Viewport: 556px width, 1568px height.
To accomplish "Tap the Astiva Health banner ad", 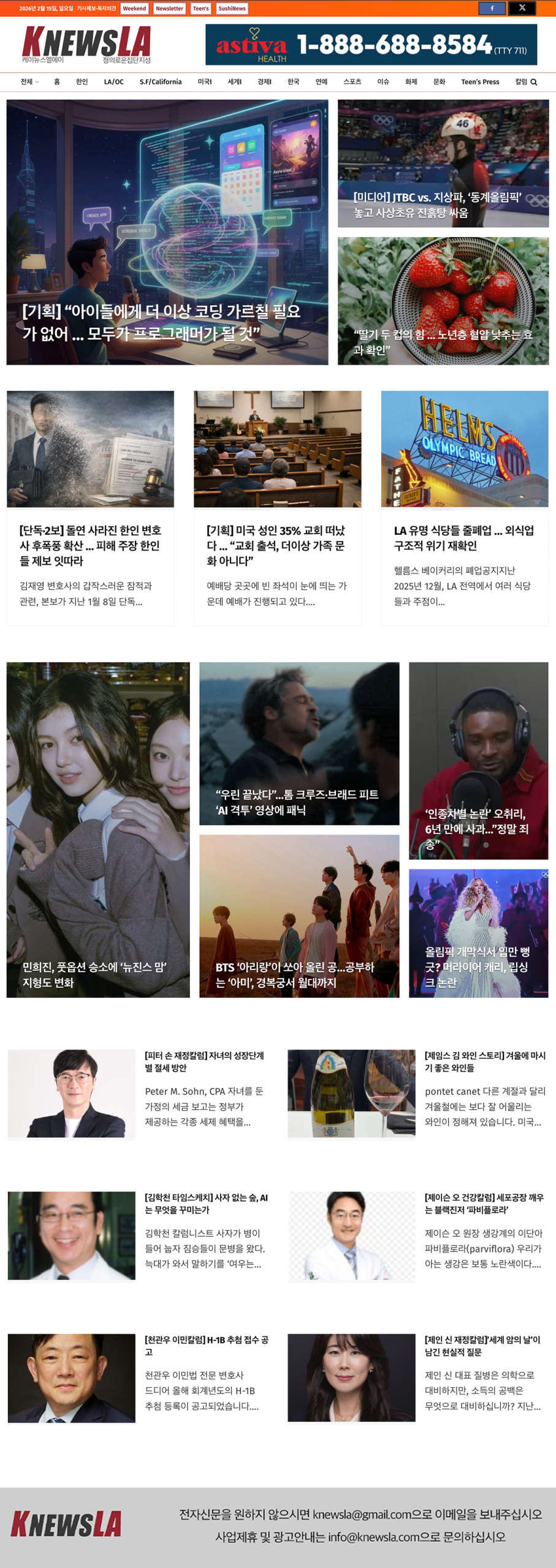I will (x=371, y=45).
